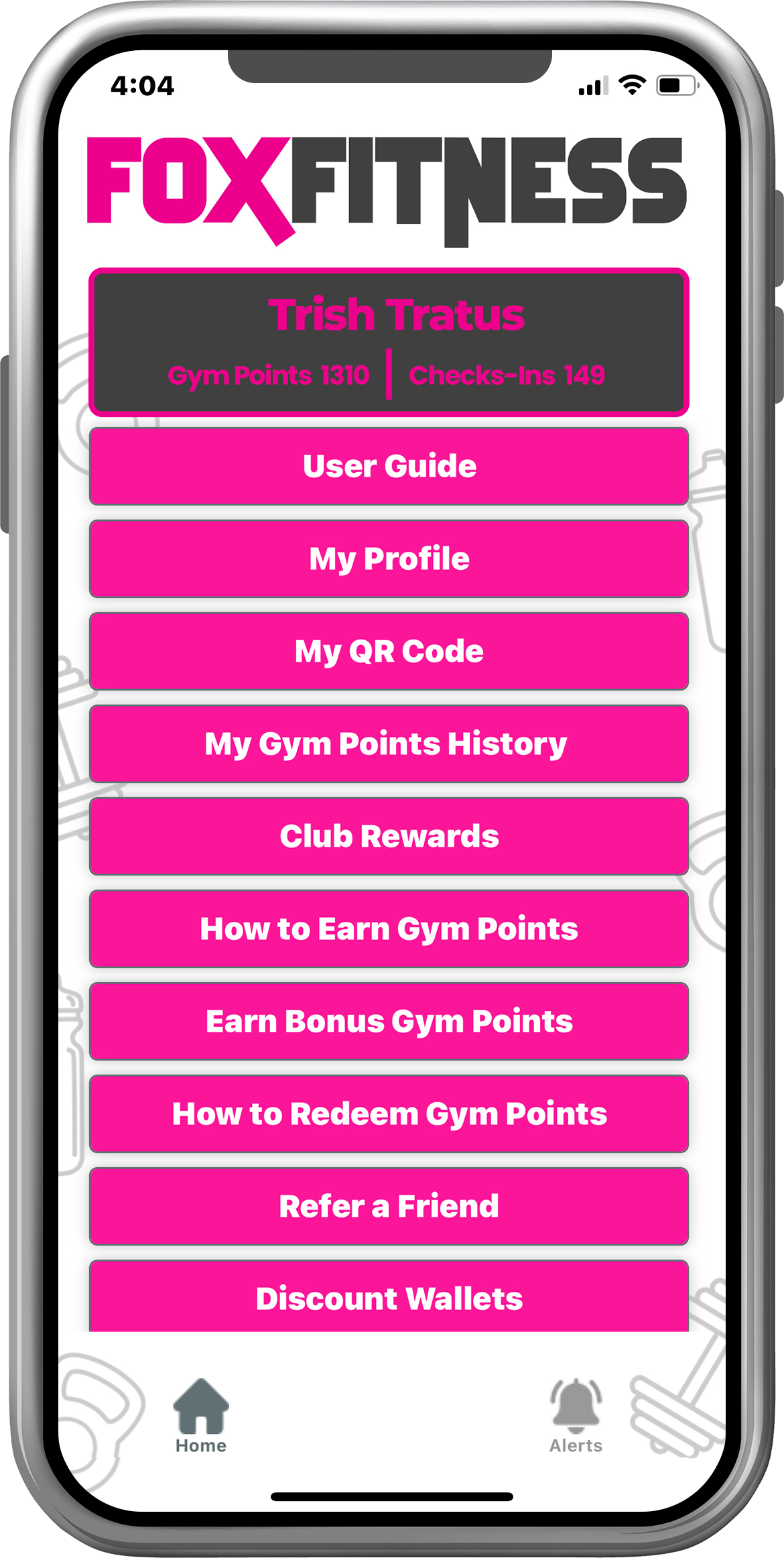Viewport: 784px width, 1558px height.
Task: Open the User Guide
Action: [389, 466]
